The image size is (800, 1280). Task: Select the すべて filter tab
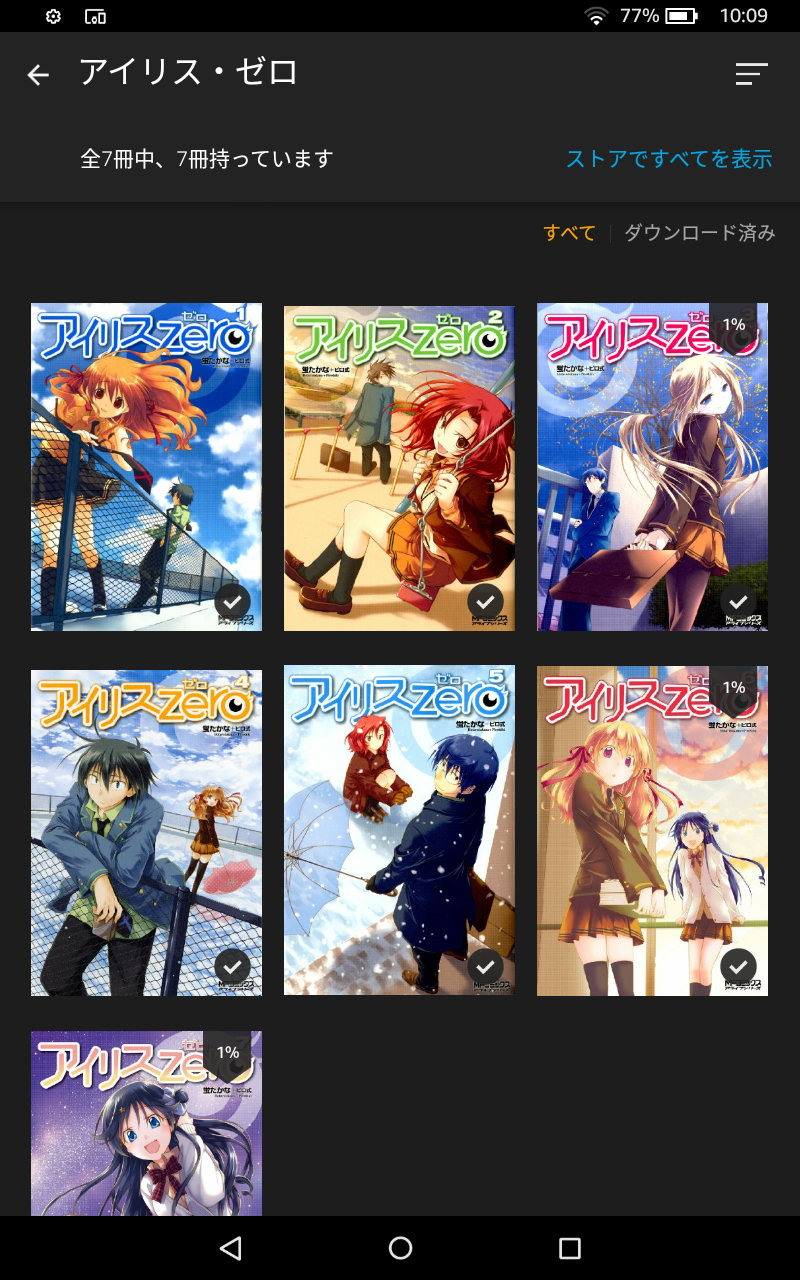coord(569,233)
